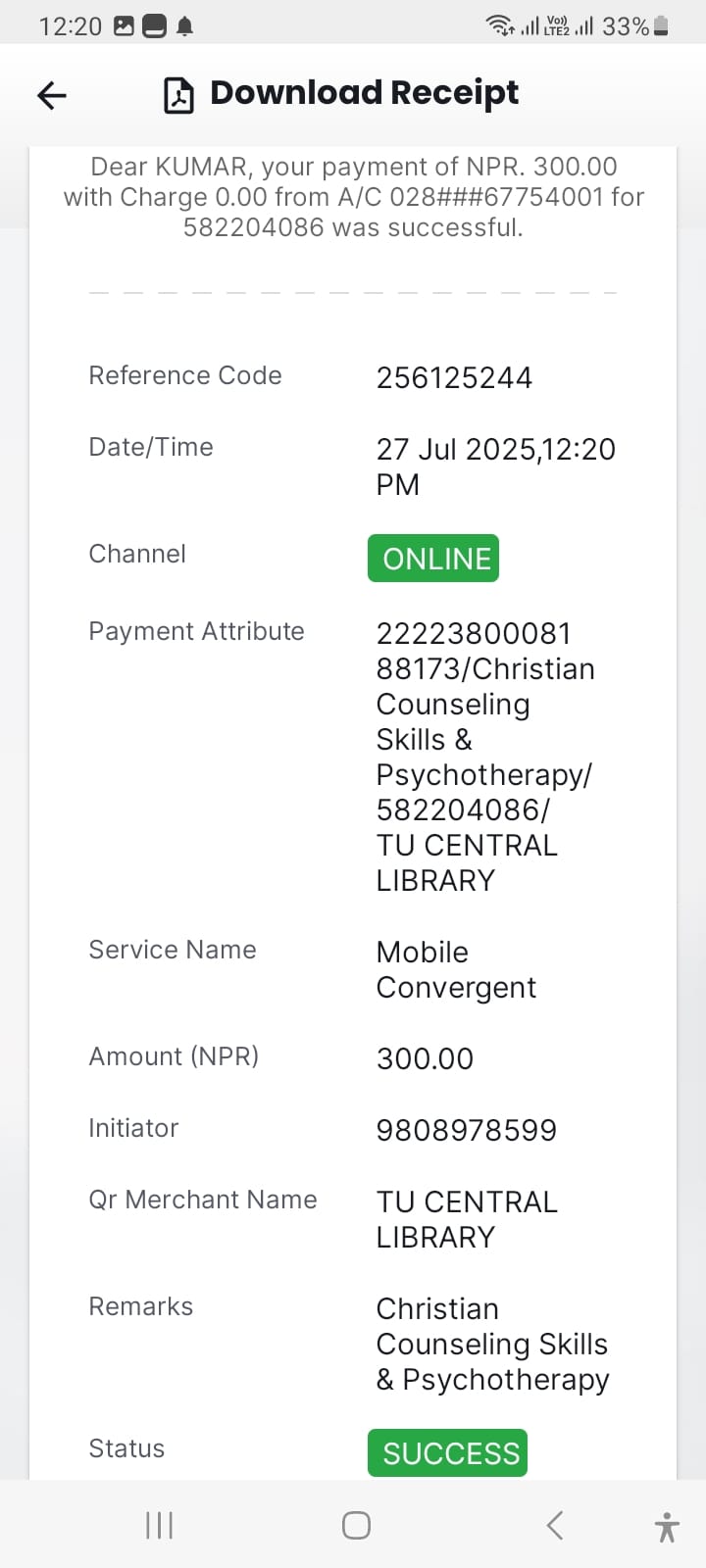Image resolution: width=706 pixels, height=1568 pixels.
Task: Go back using the arrow icon
Action: coord(51,95)
